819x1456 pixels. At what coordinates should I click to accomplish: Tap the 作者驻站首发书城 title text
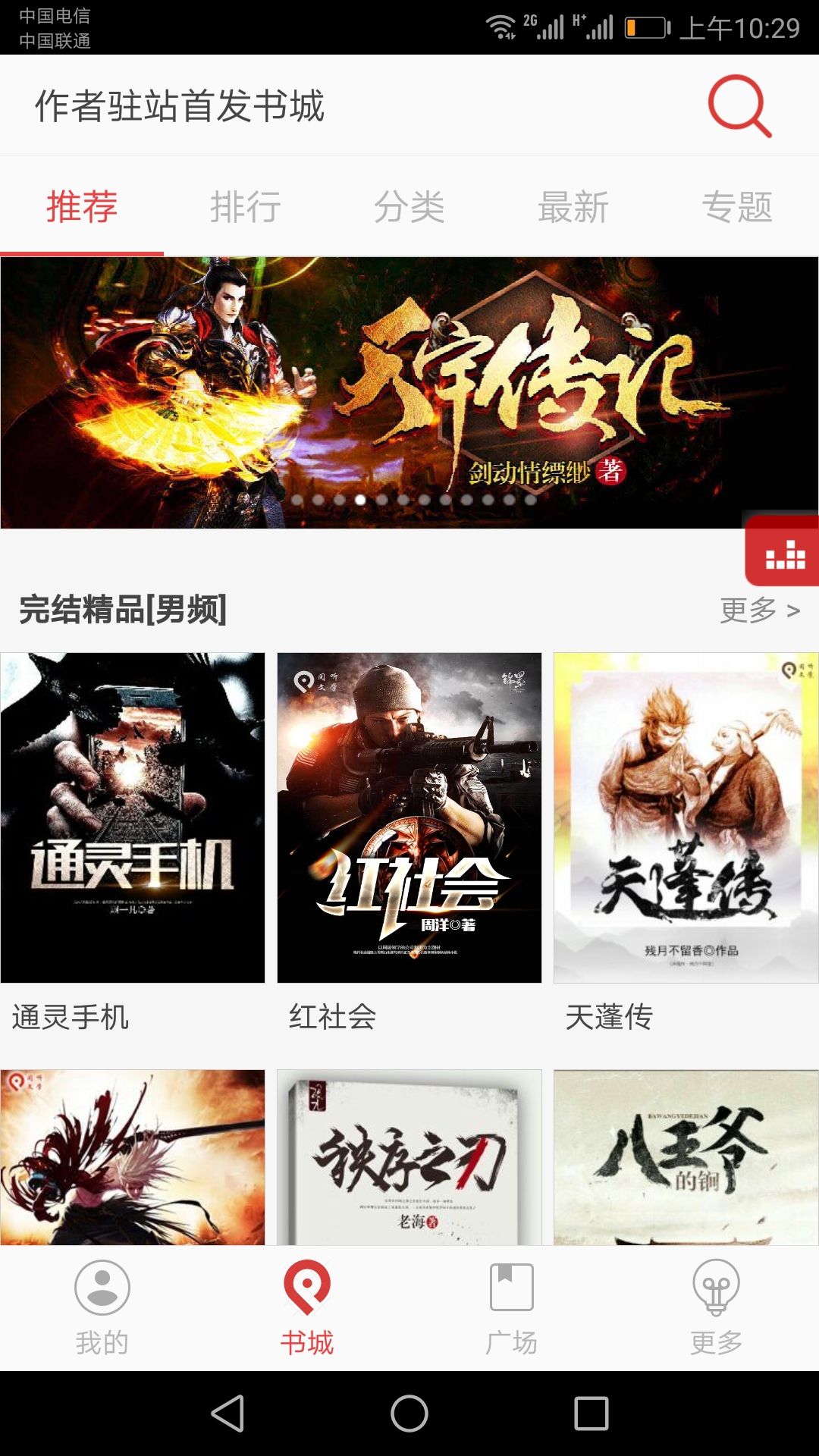pyautogui.click(x=180, y=106)
